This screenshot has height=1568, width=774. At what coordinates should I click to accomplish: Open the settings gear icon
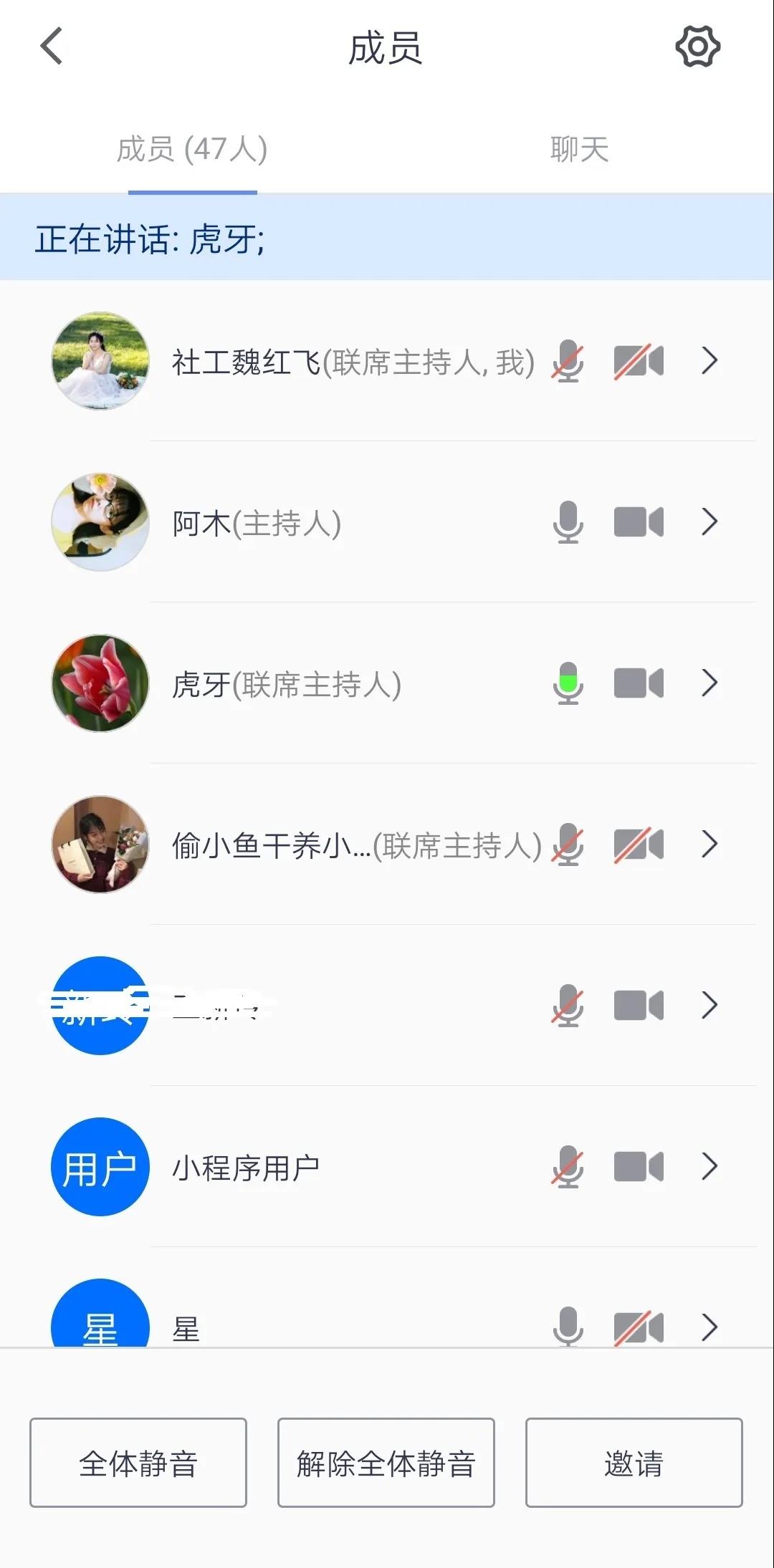697,47
